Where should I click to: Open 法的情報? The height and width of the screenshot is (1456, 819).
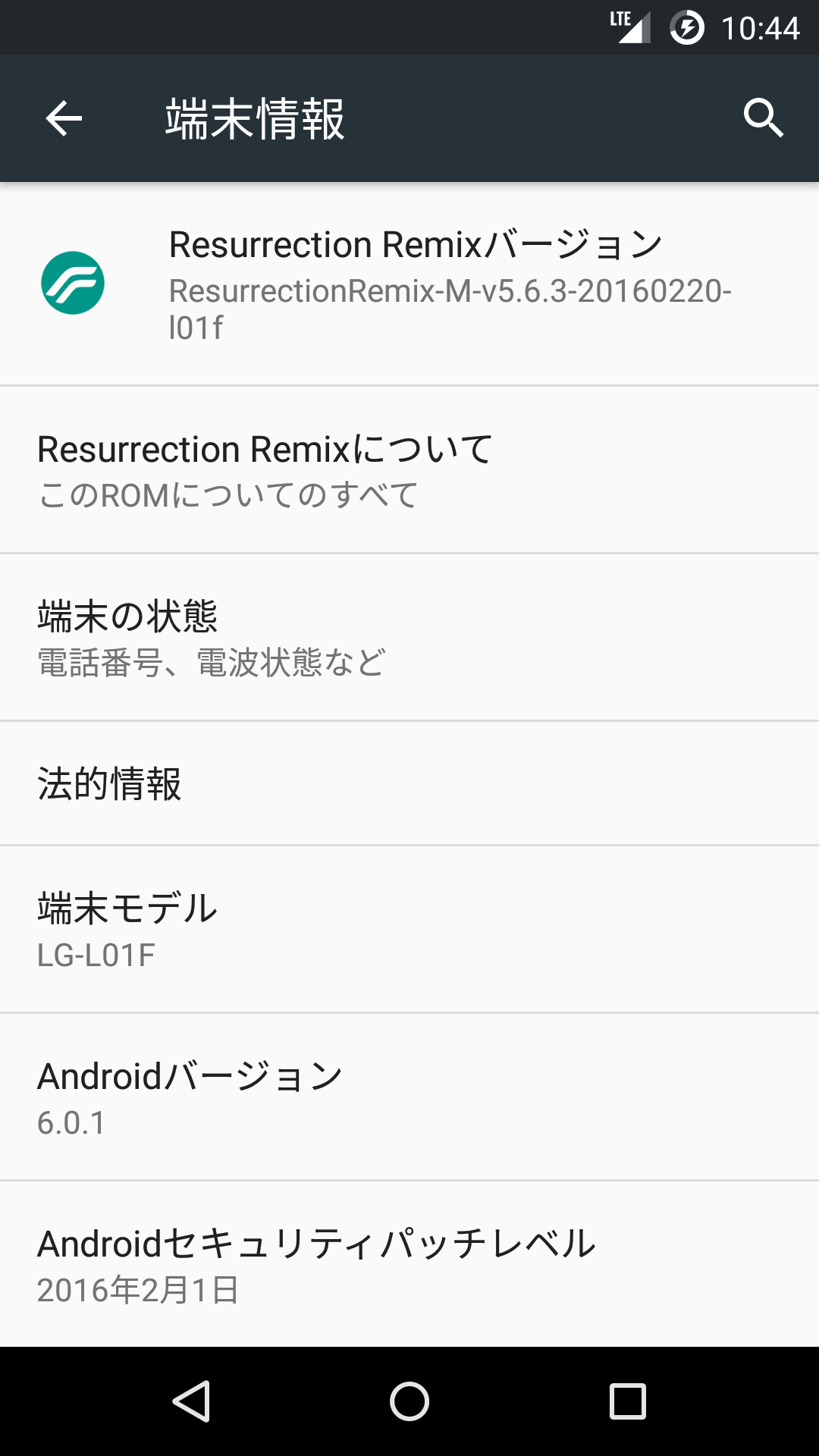(409, 783)
